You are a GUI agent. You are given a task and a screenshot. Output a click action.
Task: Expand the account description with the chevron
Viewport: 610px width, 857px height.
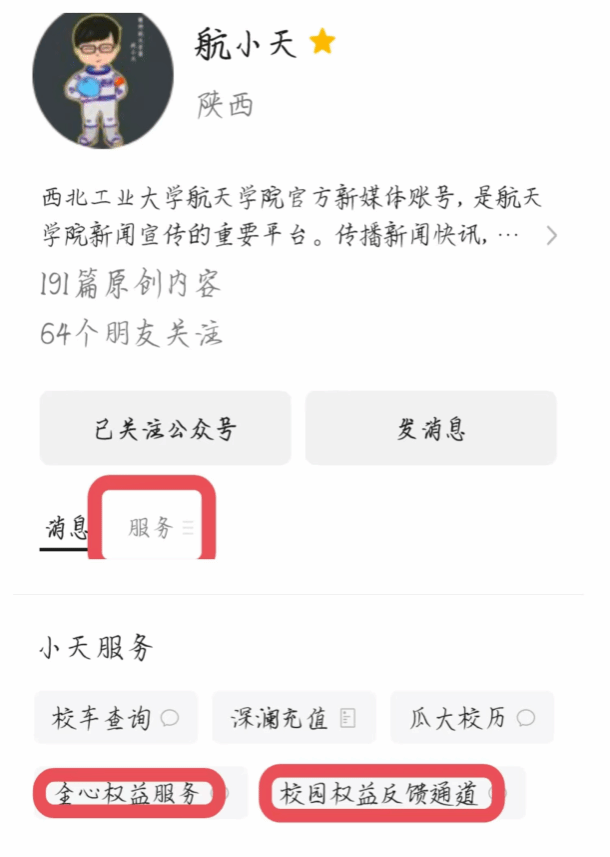pos(551,236)
